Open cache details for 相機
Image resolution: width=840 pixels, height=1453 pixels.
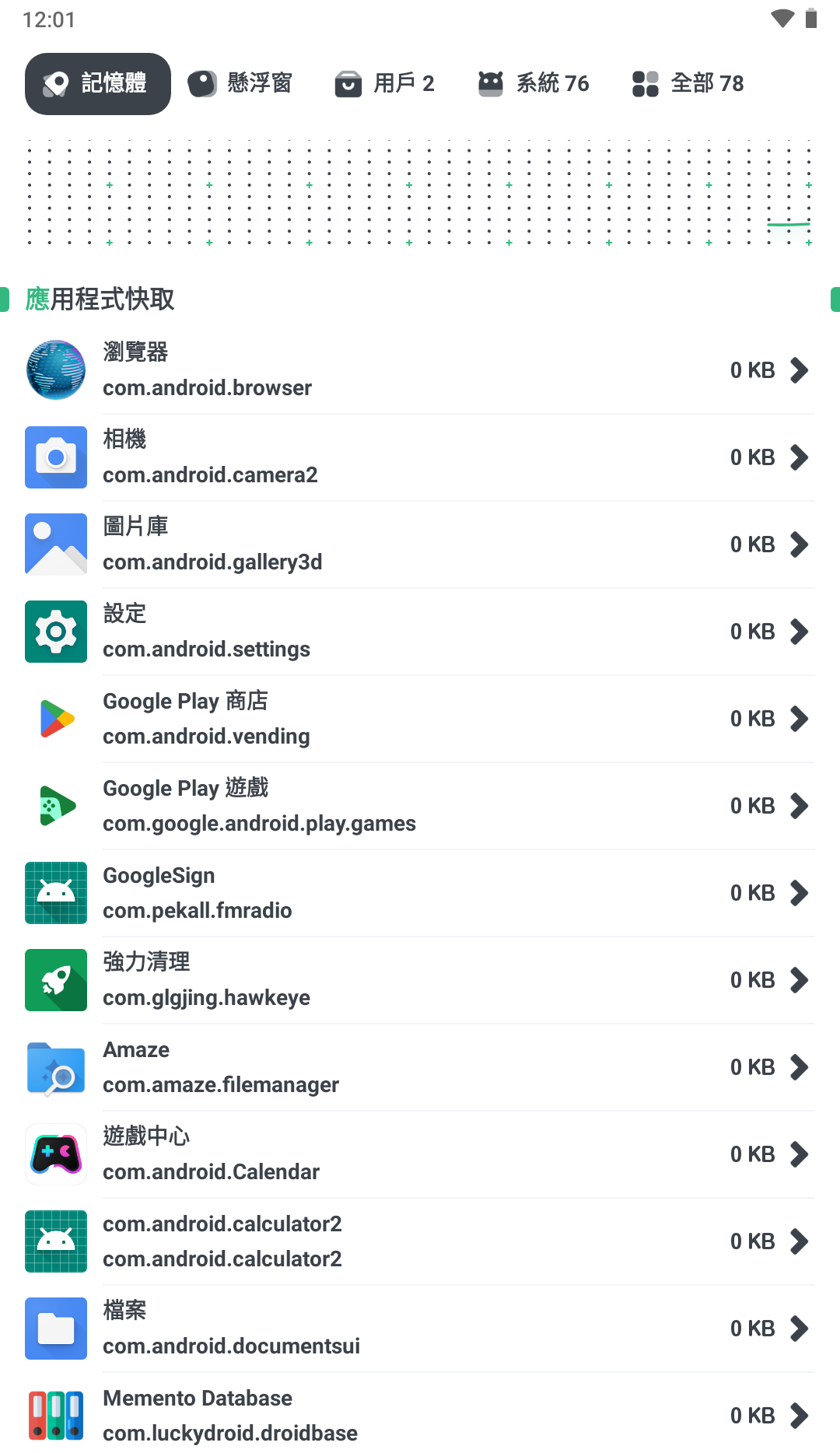point(420,457)
